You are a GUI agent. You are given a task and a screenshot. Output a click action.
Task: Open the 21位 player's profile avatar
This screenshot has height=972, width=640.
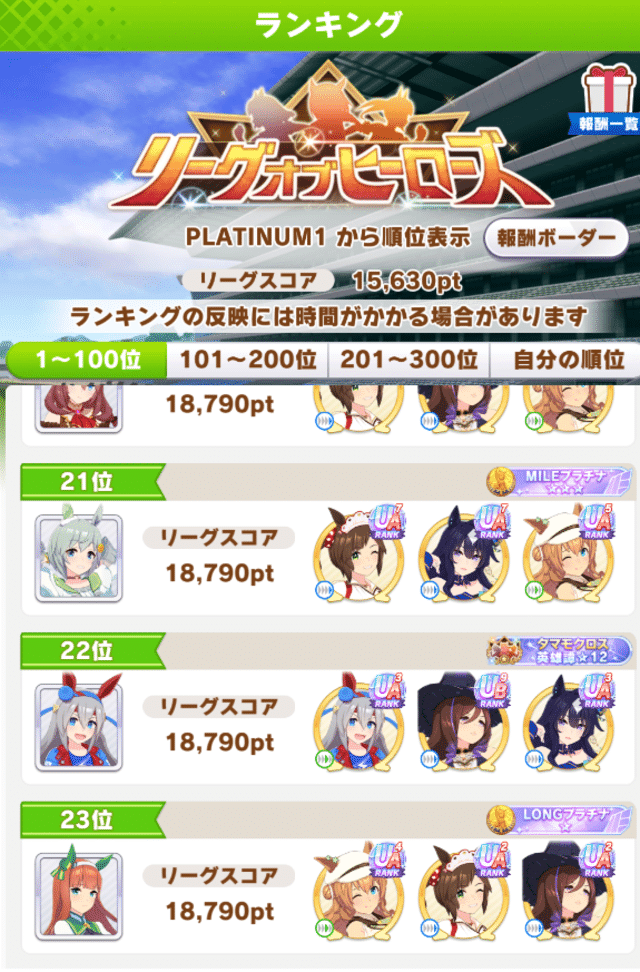pyautogui.click(x=78, y=558)
